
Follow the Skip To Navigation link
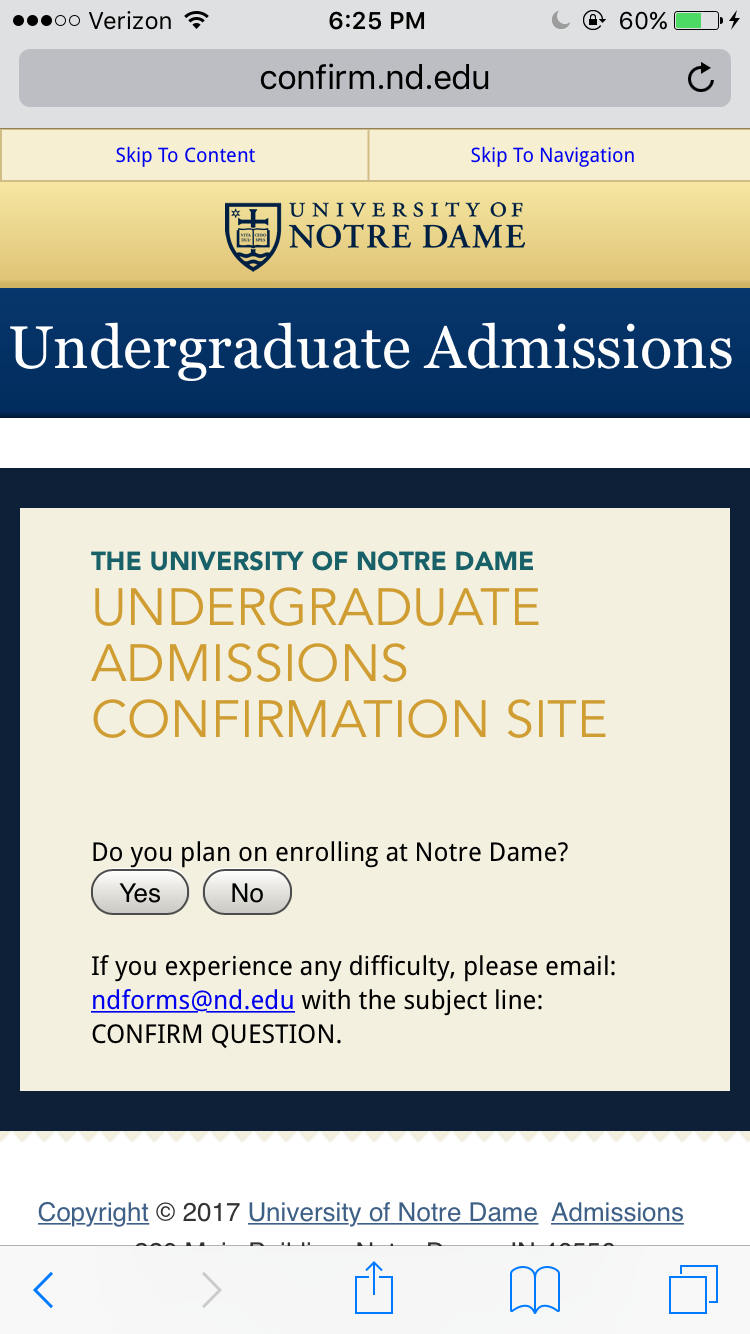[552, 155]
